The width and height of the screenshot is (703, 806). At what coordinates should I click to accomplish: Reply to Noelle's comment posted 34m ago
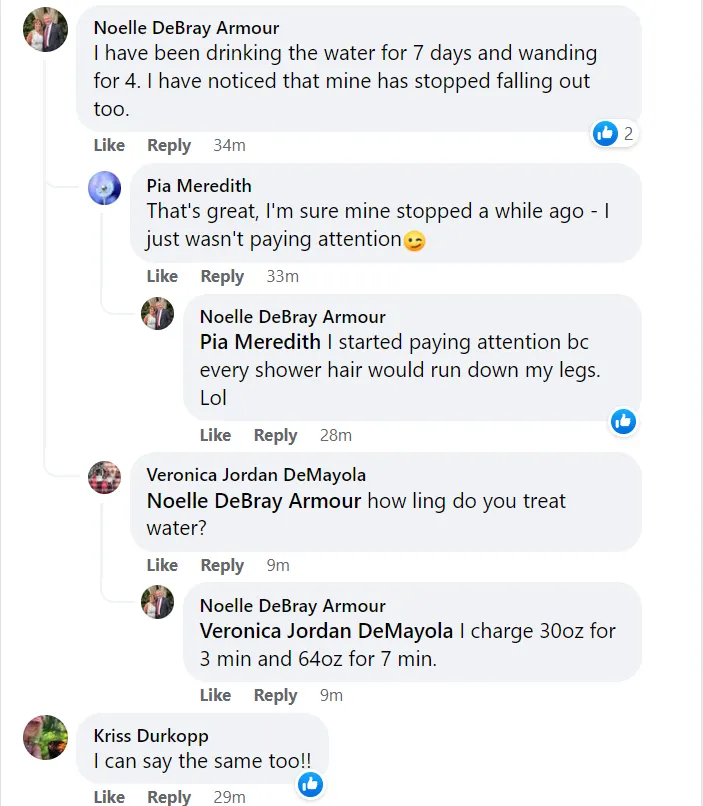(168, 145)
